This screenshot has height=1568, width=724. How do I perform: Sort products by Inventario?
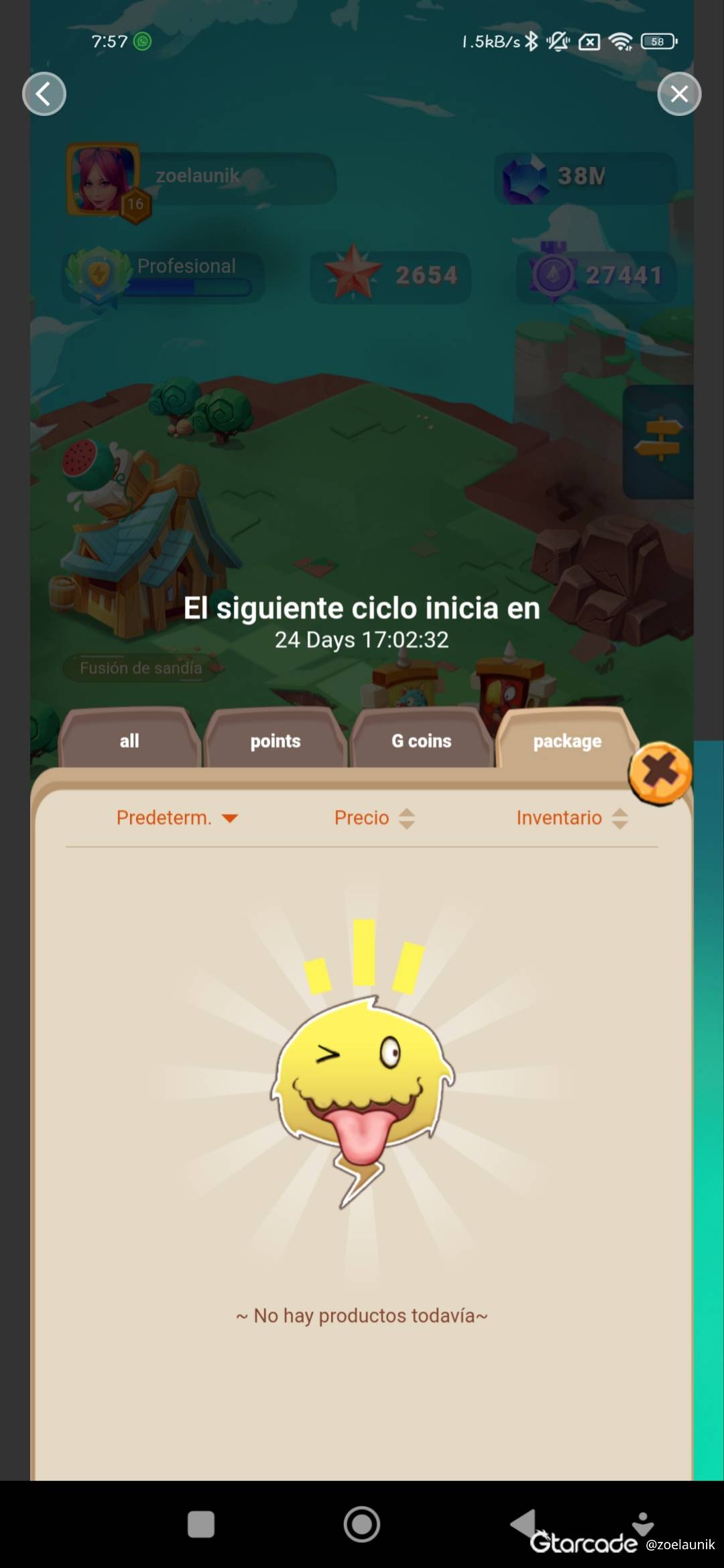click(572, 818)
